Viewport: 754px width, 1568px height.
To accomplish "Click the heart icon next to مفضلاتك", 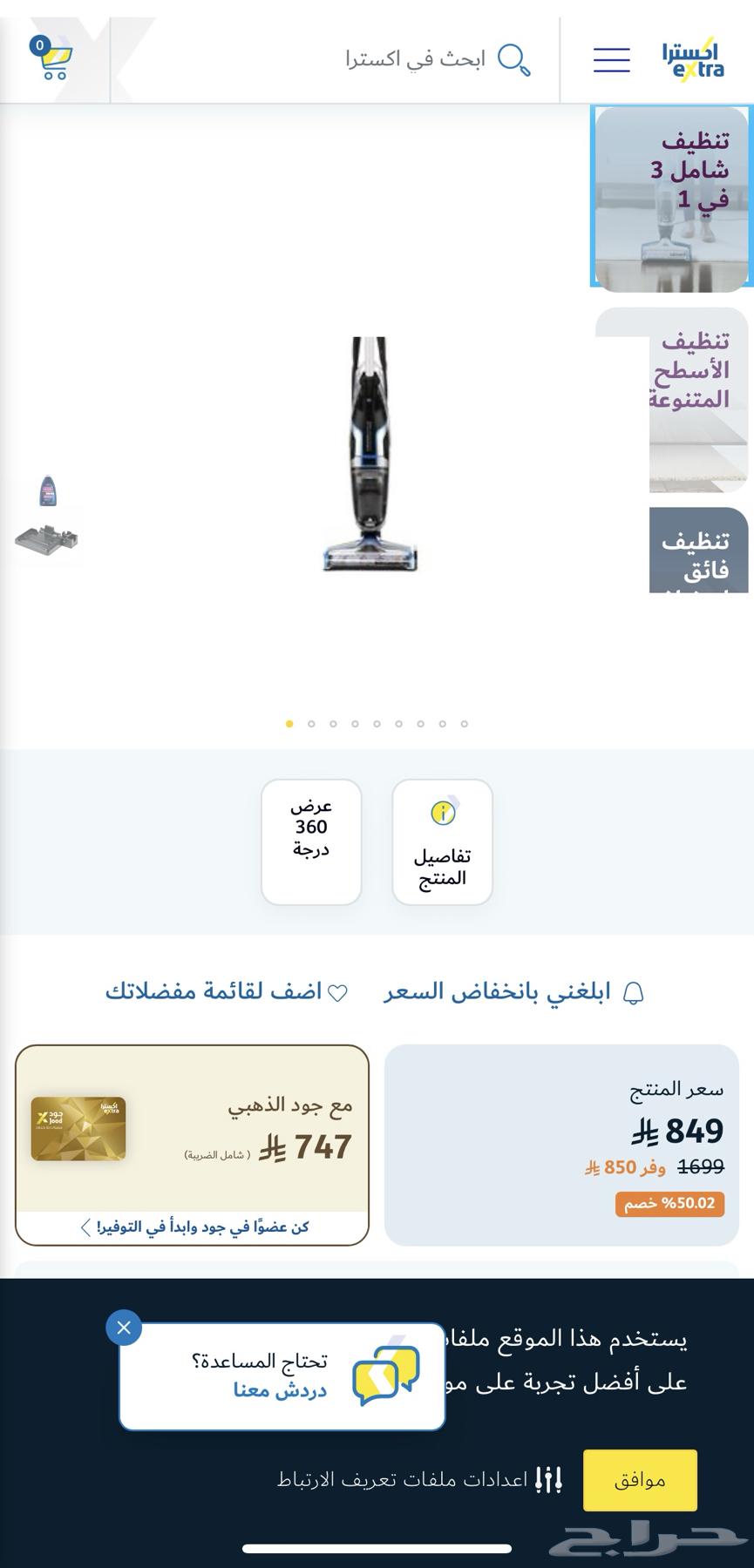I will pyautogui.click(x=339, y=991).
